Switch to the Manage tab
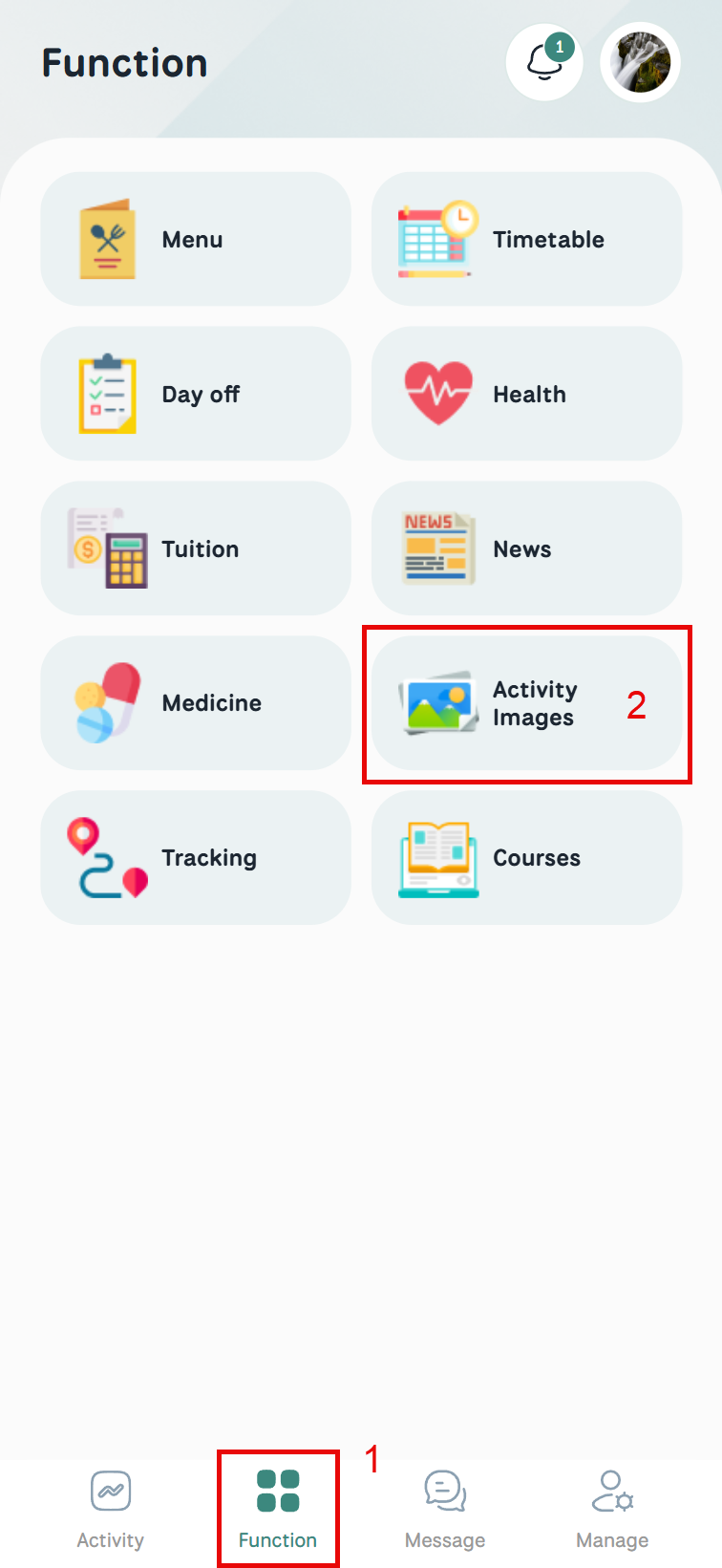This screenshot has height=1568, width=722. point(612,1510)
